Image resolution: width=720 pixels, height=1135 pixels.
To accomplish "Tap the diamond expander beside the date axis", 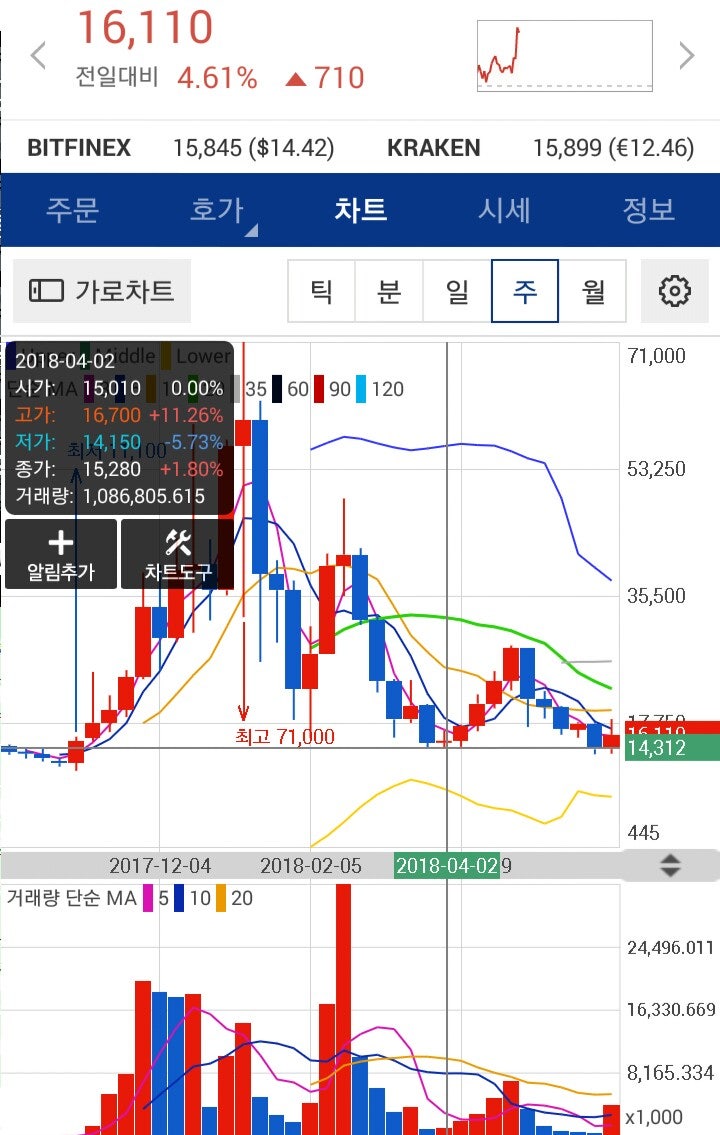I will point(672,866).
